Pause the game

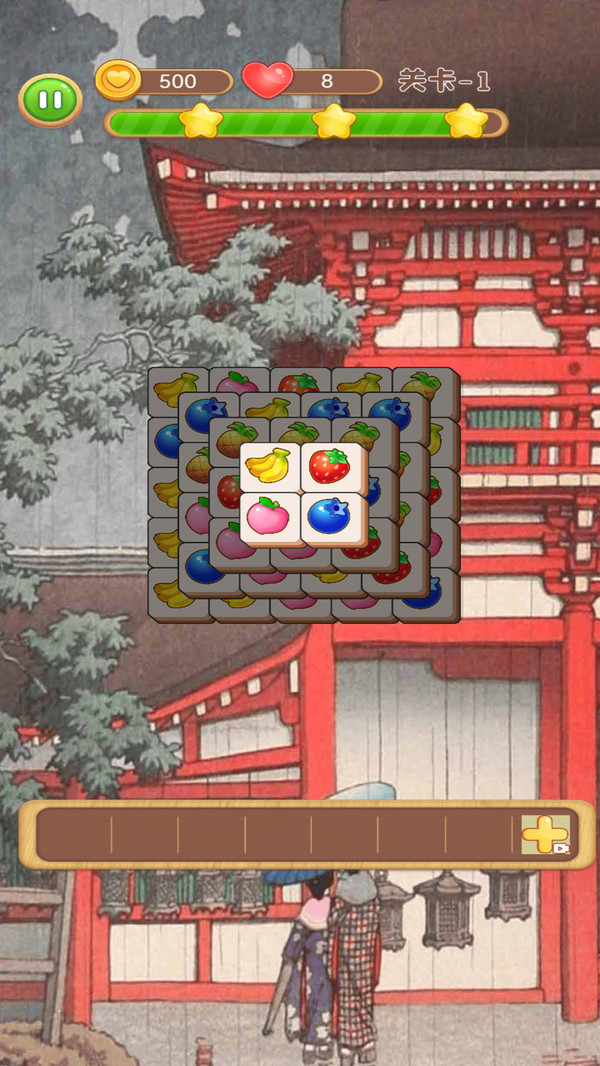click(x=49, y=100)
